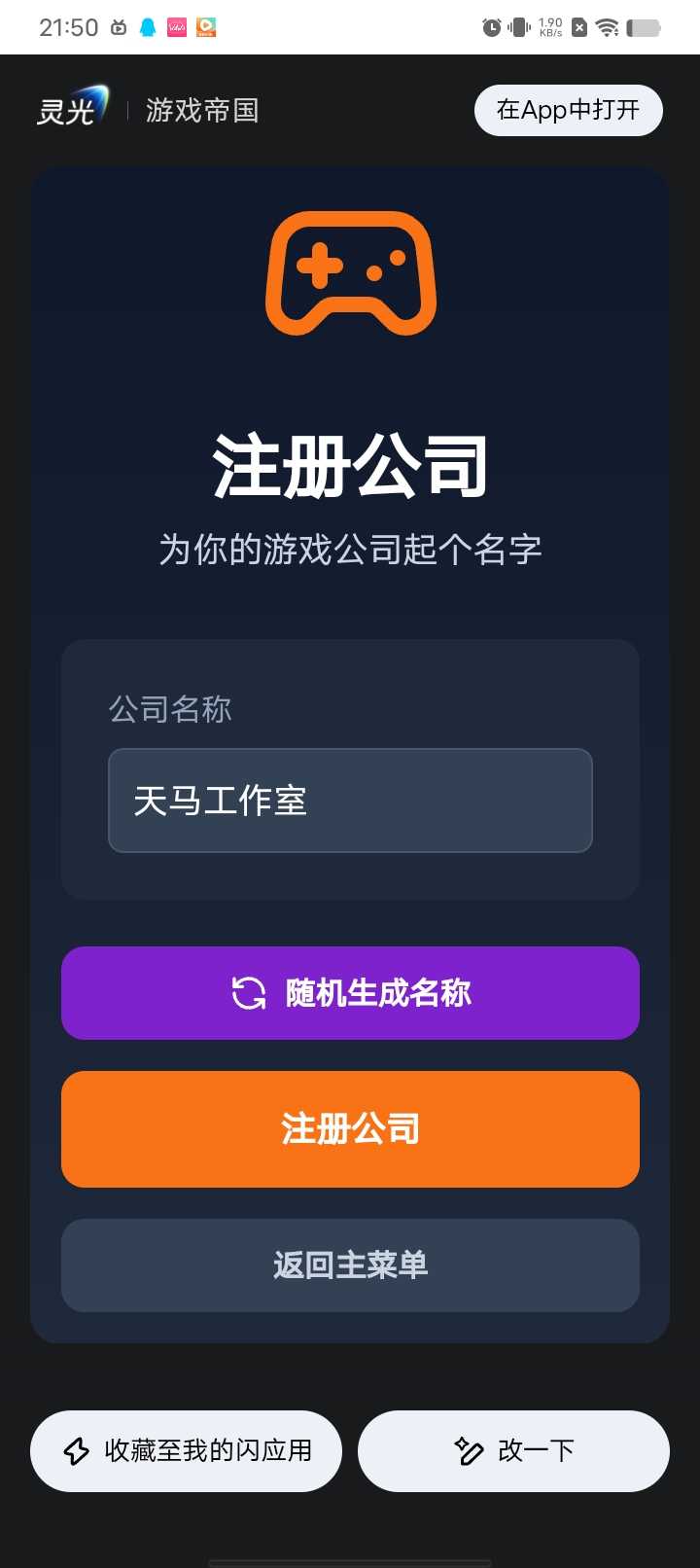The height and width of the screenshot is (1568, 700).
Task: Tap the orange 注册公司 button
Action: click(x=350, y=1129)
